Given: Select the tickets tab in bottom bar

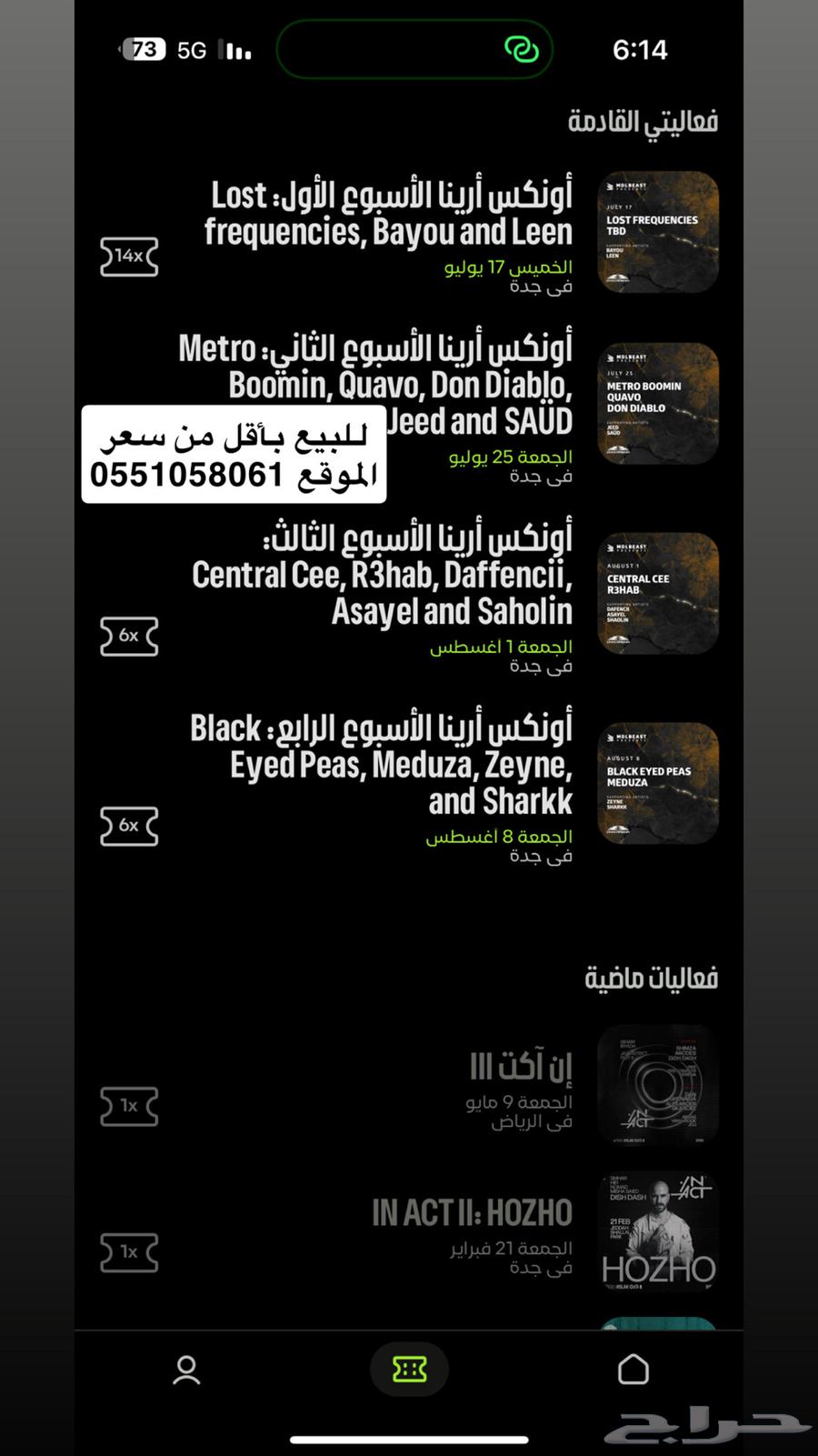Looking at the screenshot, I should tap(409, 1370).
